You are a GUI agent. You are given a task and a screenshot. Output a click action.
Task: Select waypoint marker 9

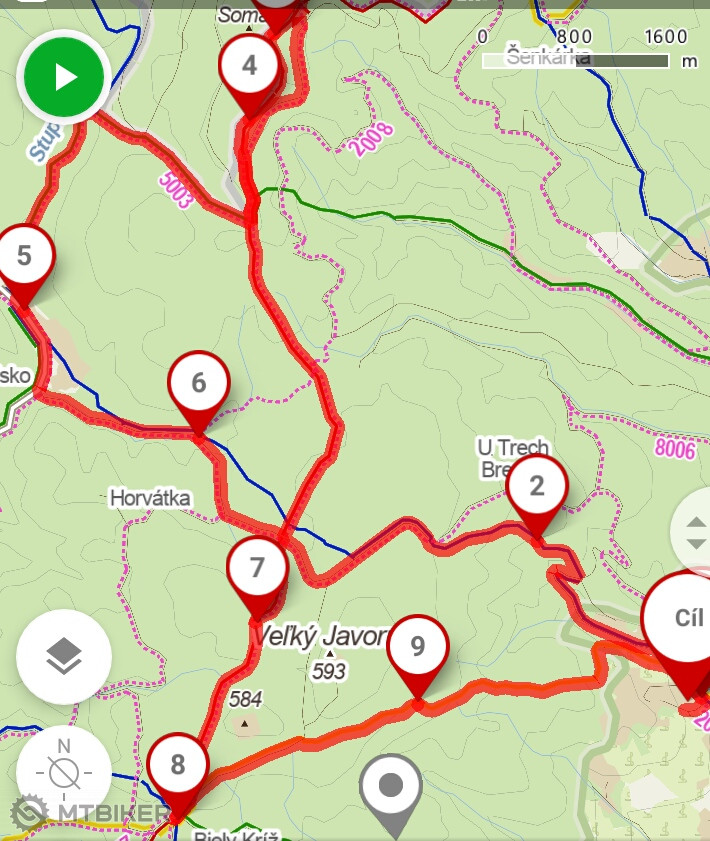click(x=417, y=648)
